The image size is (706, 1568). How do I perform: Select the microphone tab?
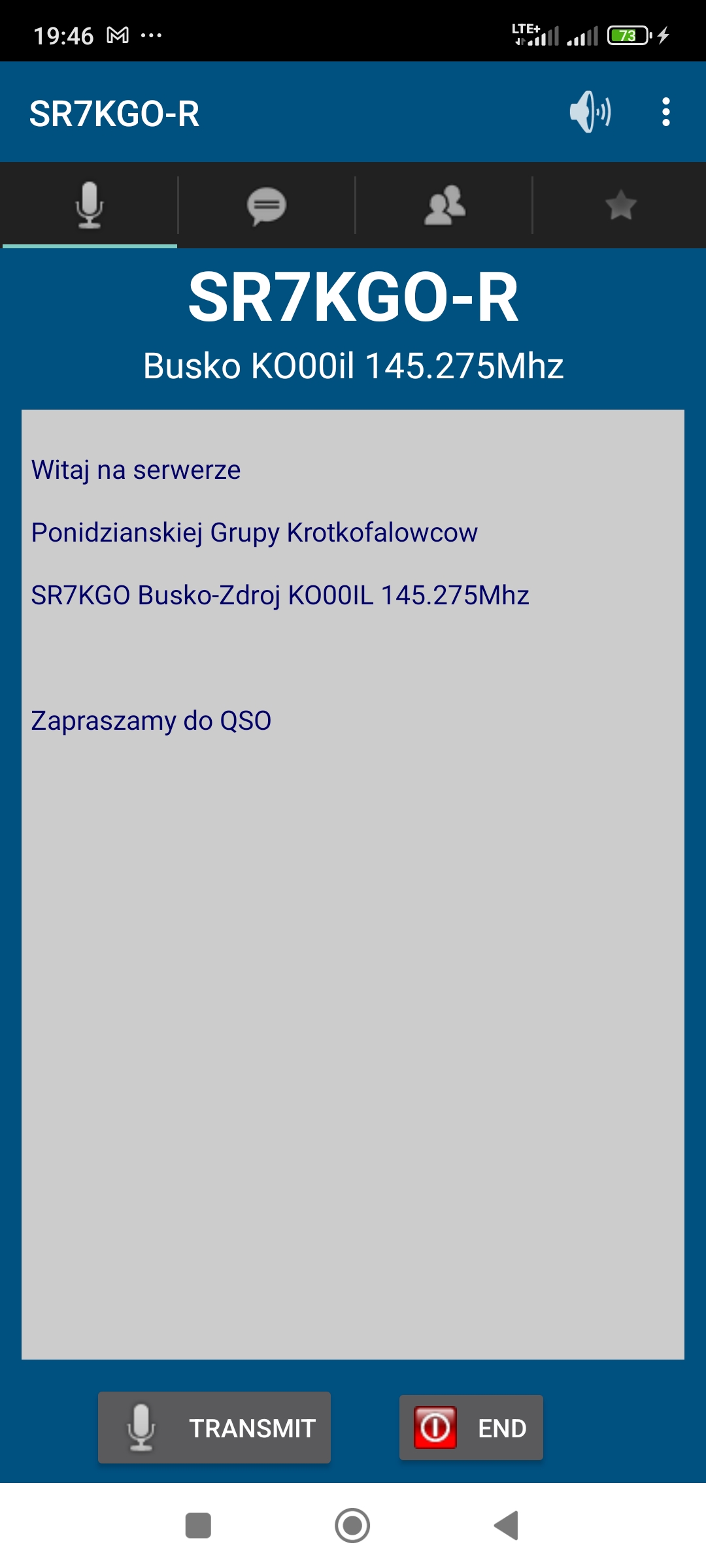(x=90, y=206)
